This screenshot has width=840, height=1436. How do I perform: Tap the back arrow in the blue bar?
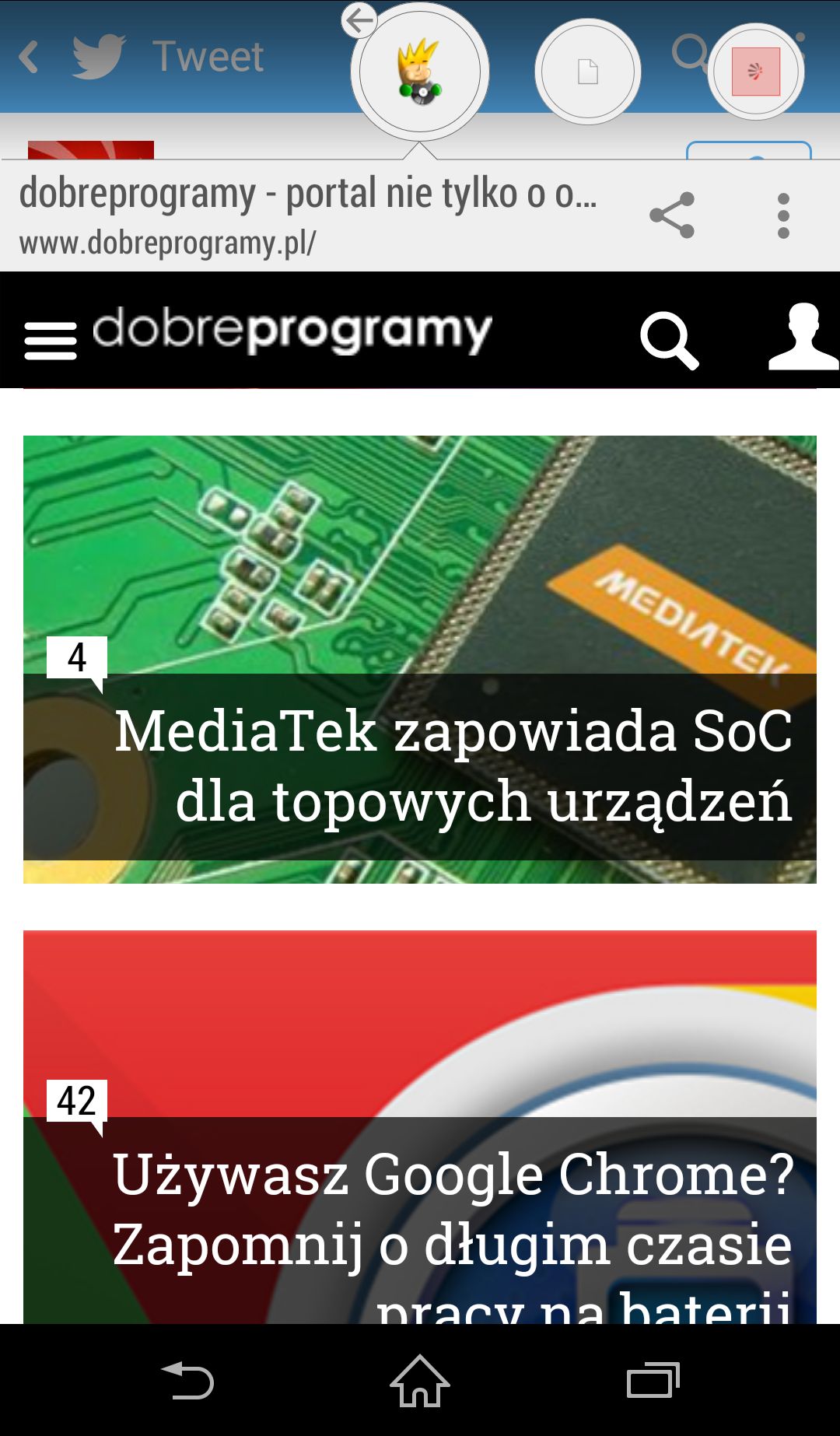pyautogui.click(x=28, y=55)
